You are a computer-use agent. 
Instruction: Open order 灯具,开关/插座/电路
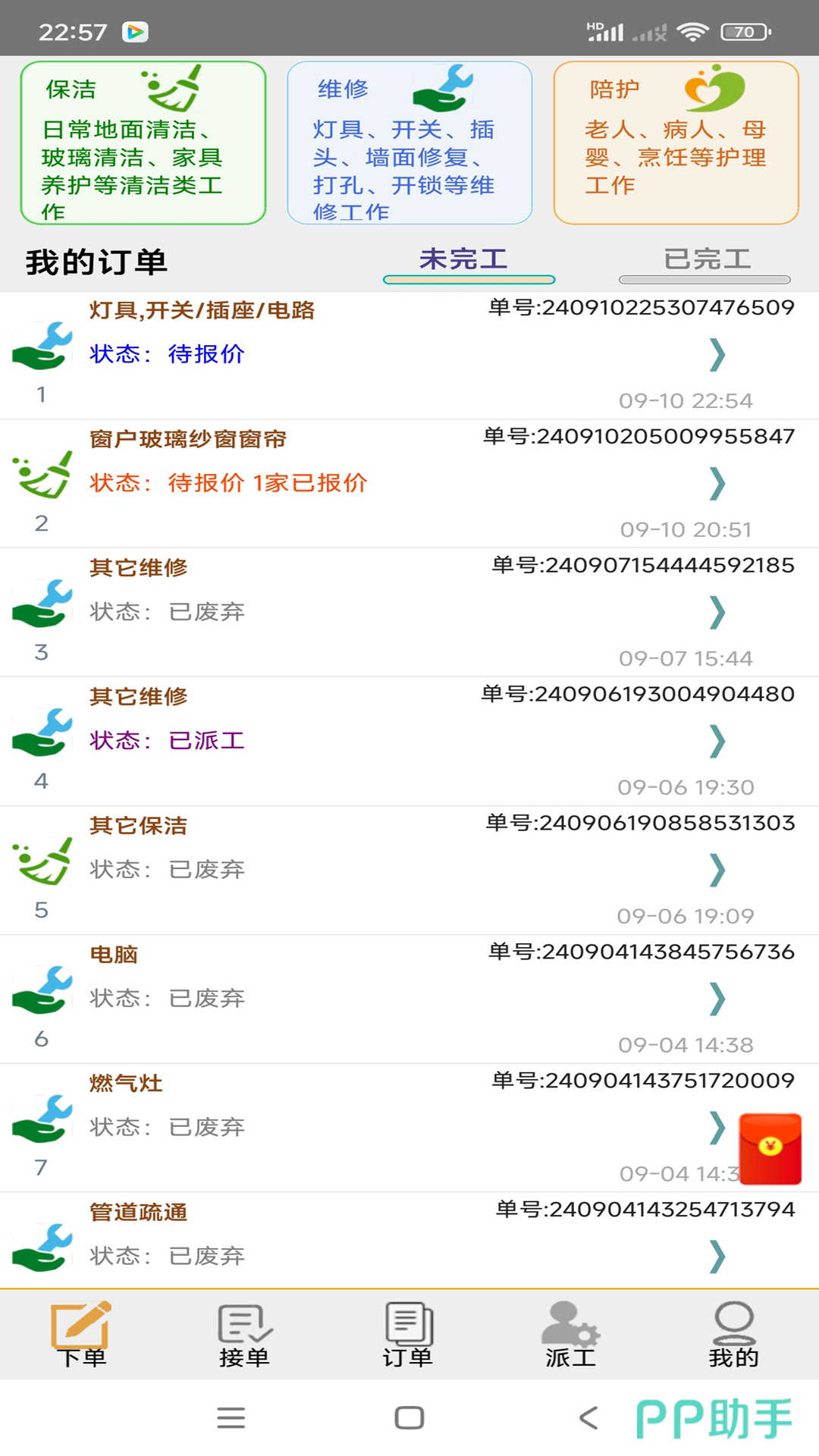coord(409,355)
